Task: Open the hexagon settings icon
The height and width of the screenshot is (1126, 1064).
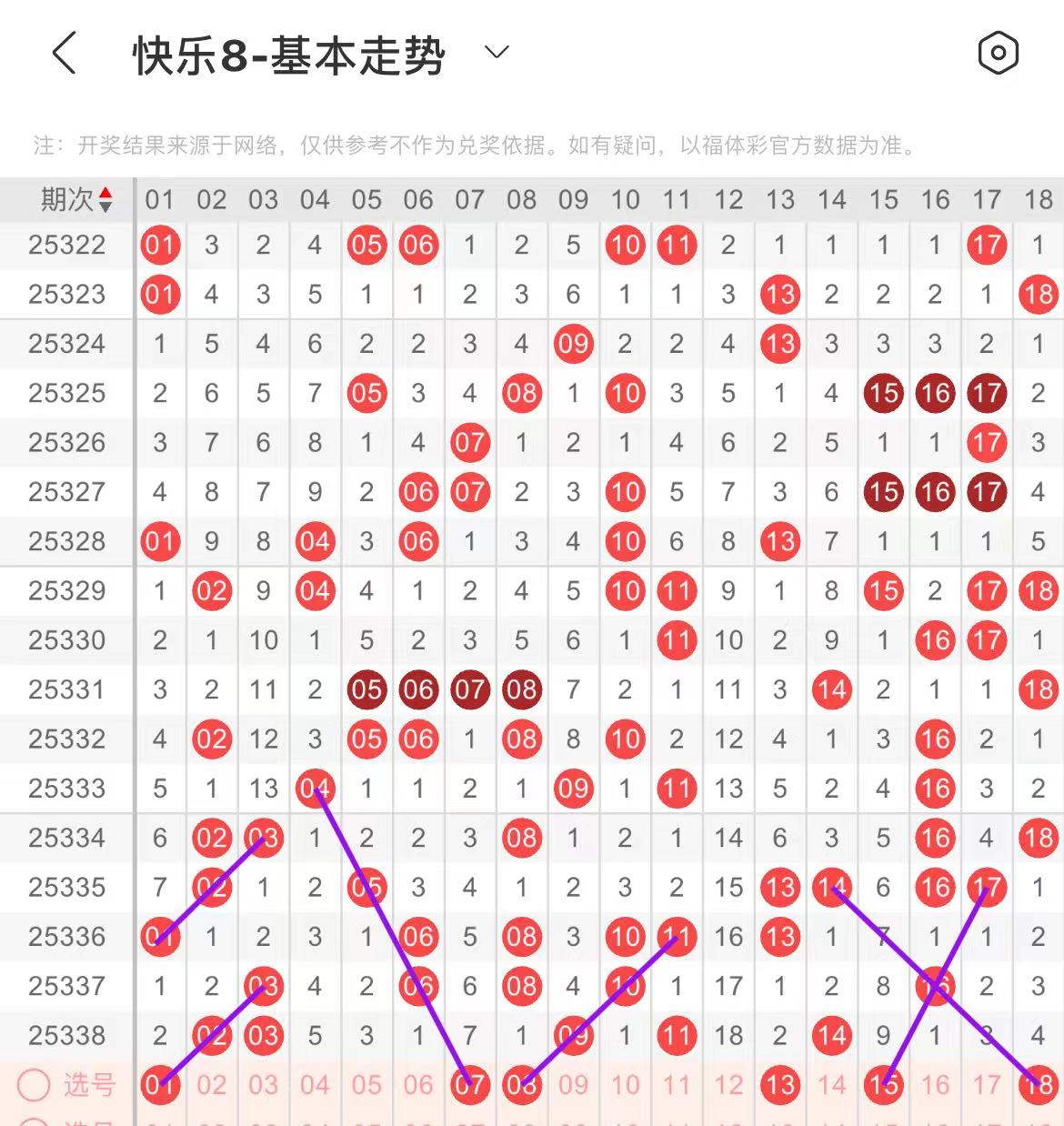Action: point(998,53)
